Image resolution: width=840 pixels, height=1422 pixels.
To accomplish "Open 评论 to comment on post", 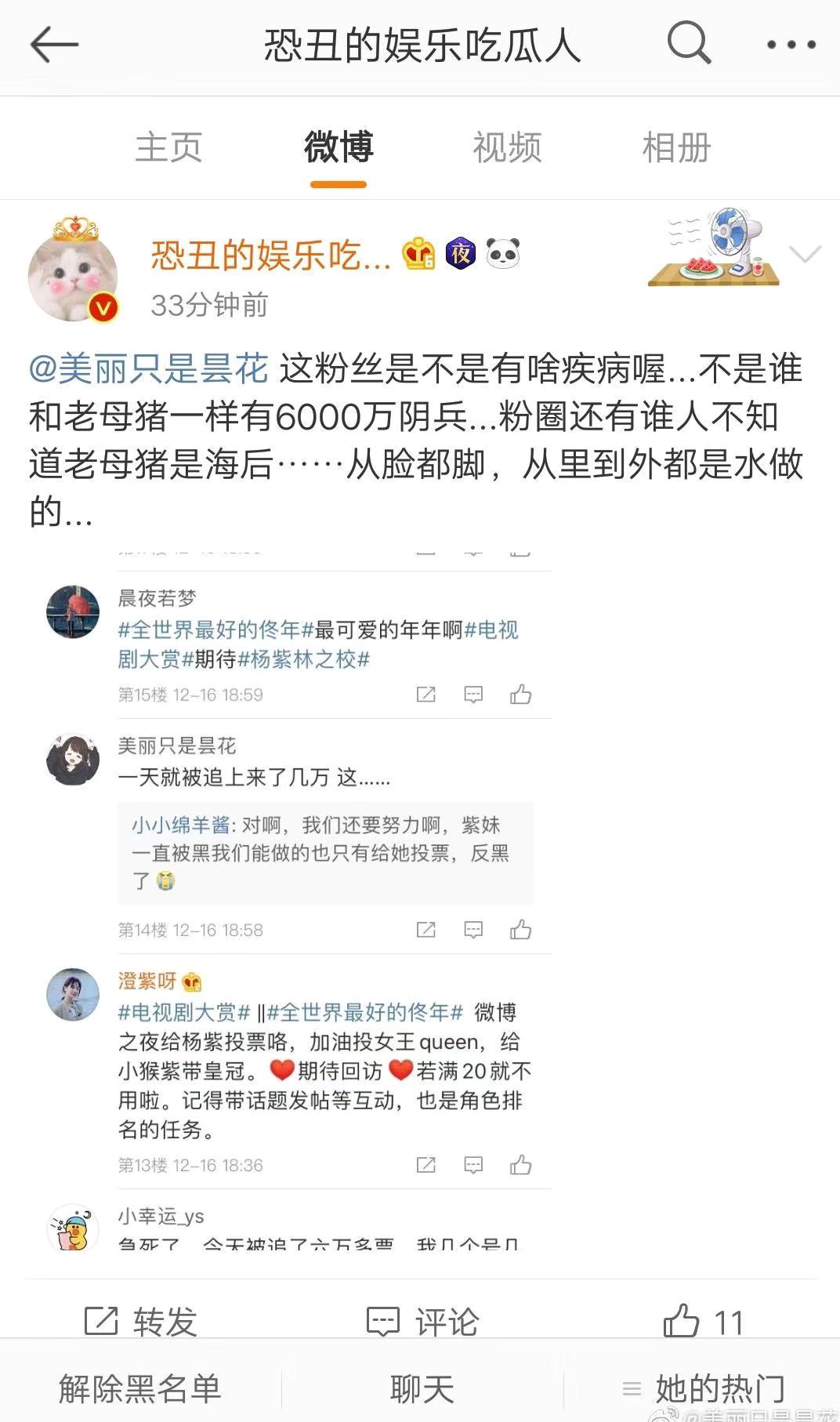I will pos(423,1322).
